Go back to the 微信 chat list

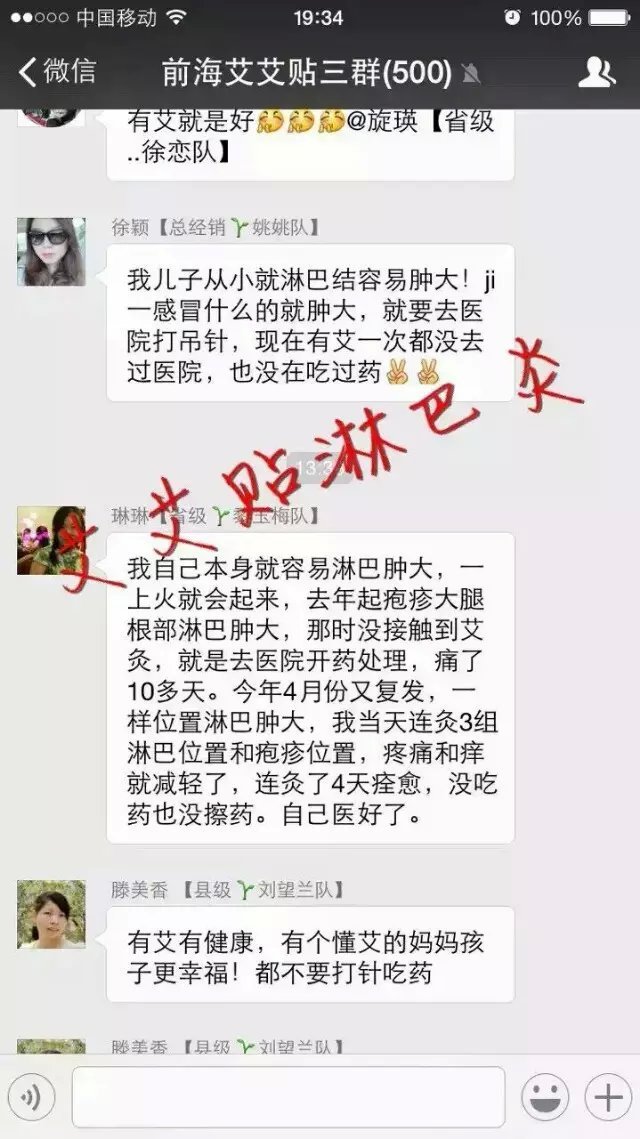(x=58, y=71)
